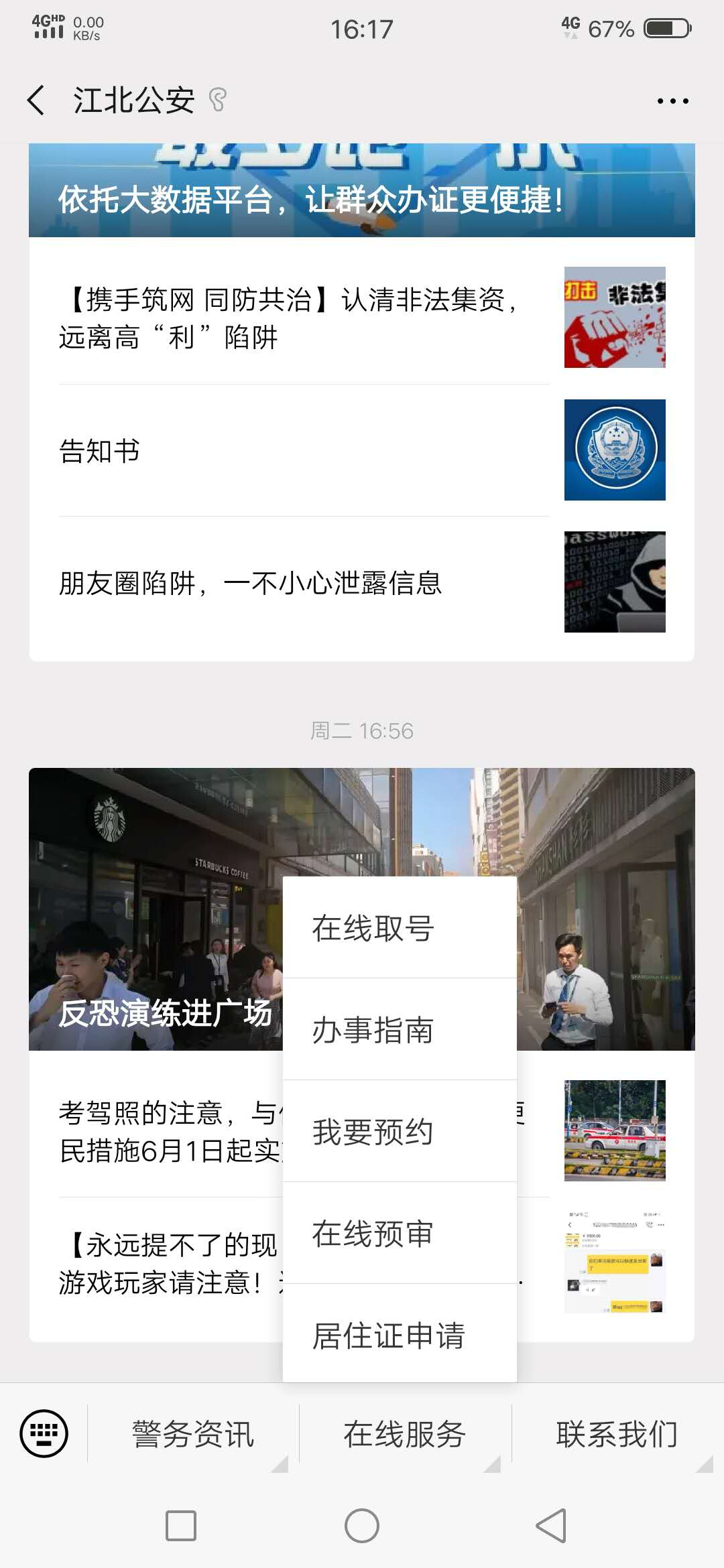Tap 我要预约 menu option
This screenshot has width=724, height=1568.
400,1132
